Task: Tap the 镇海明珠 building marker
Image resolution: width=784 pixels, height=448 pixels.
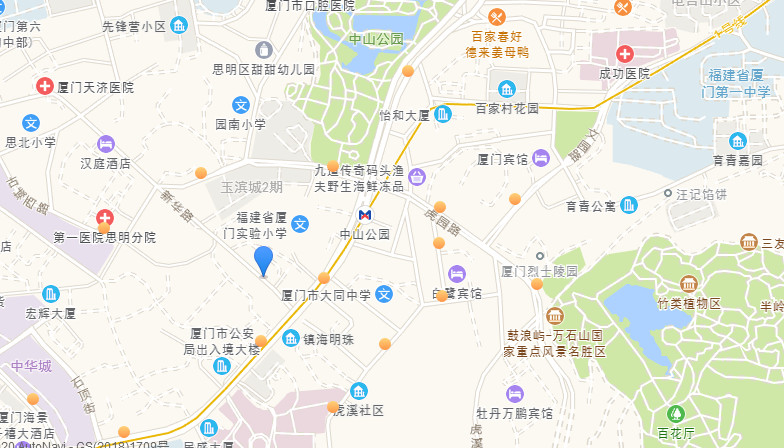Action: point(291,339)
